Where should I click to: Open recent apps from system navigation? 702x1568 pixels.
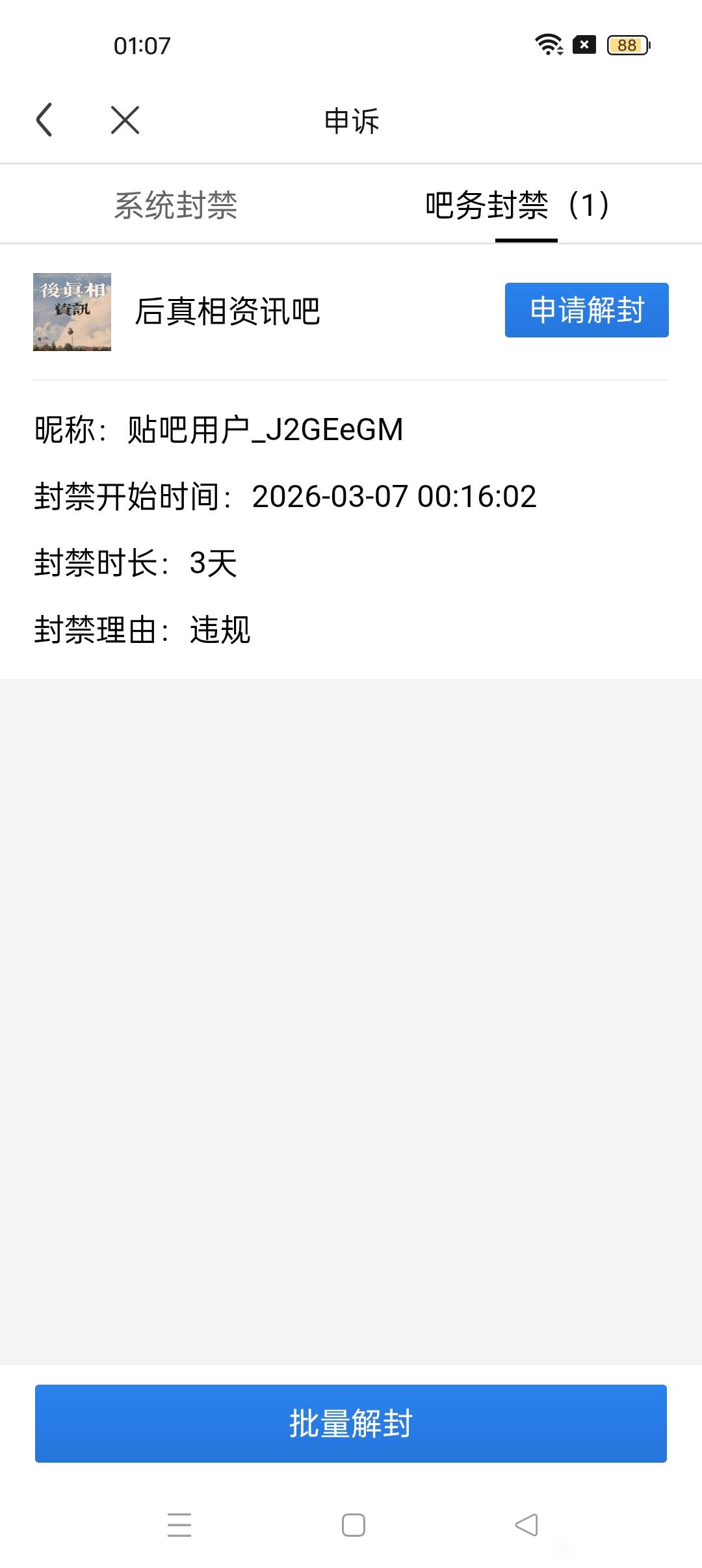click(179, 1524)
